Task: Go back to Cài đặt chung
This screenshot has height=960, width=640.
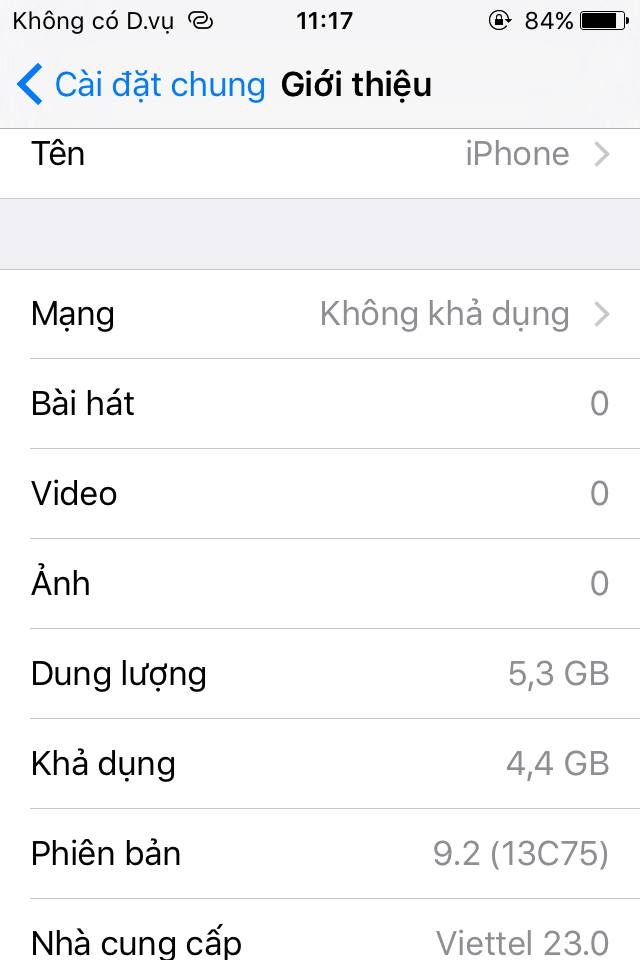Action: [x=140, y=85]
